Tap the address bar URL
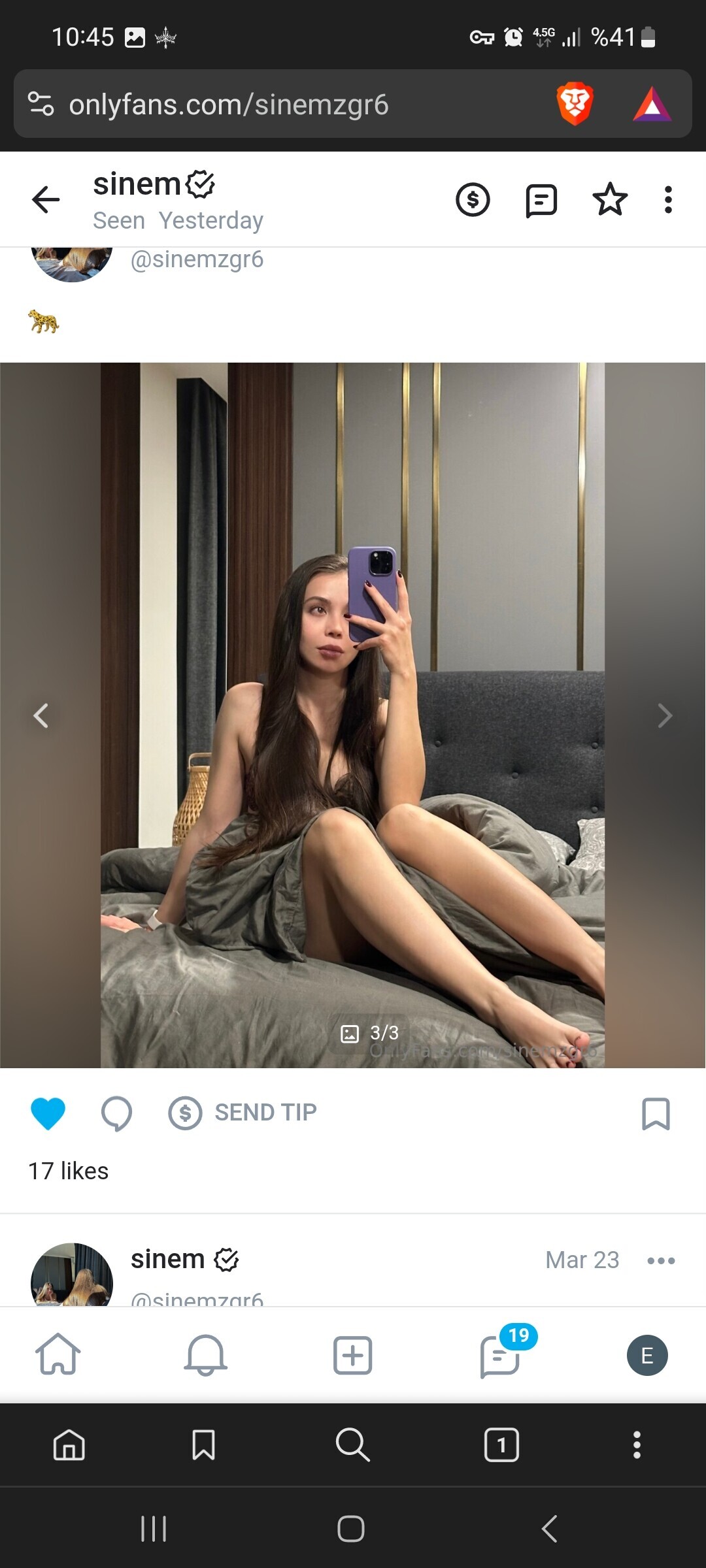 click(x=229, y=105)
